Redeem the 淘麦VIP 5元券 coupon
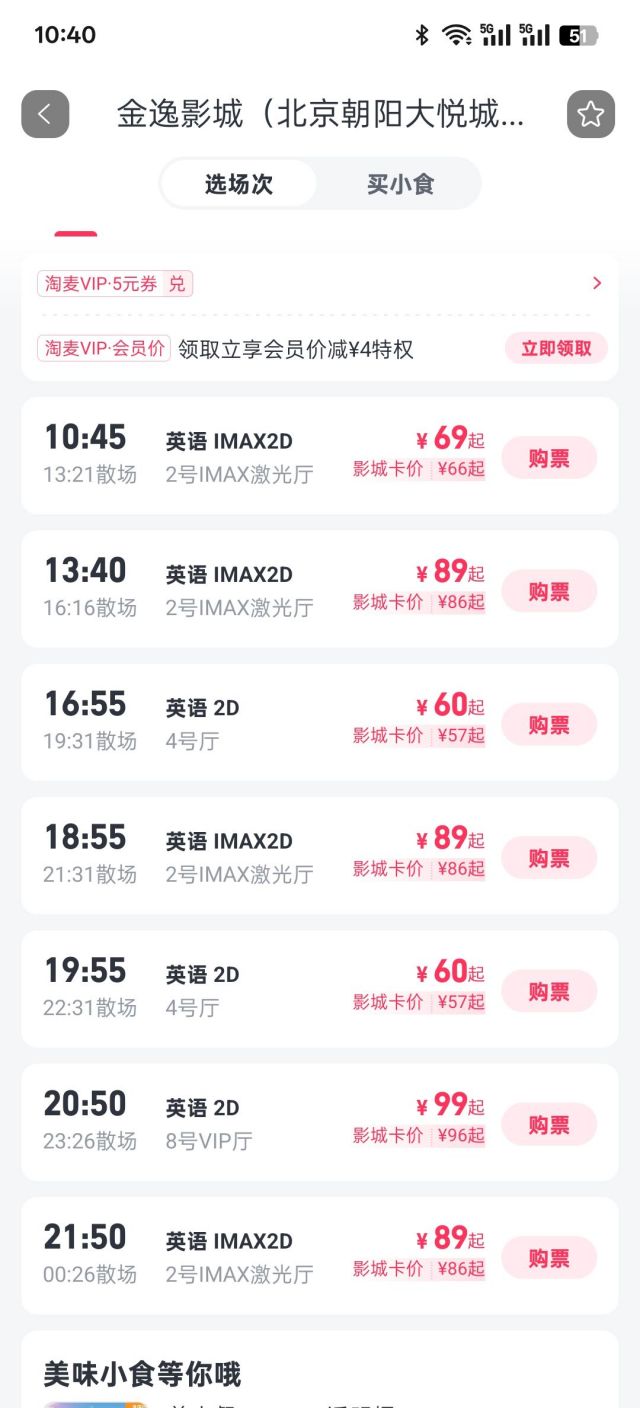This screenshot has height=1408, width=640. tap(176, 284)
